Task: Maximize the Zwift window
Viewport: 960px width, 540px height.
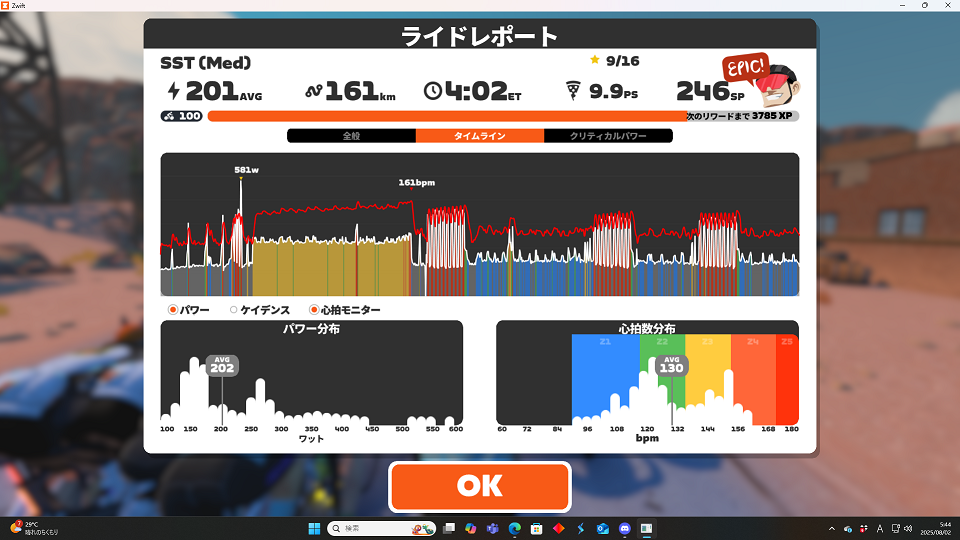Action: pyautogui.click(x=902, y=6)
